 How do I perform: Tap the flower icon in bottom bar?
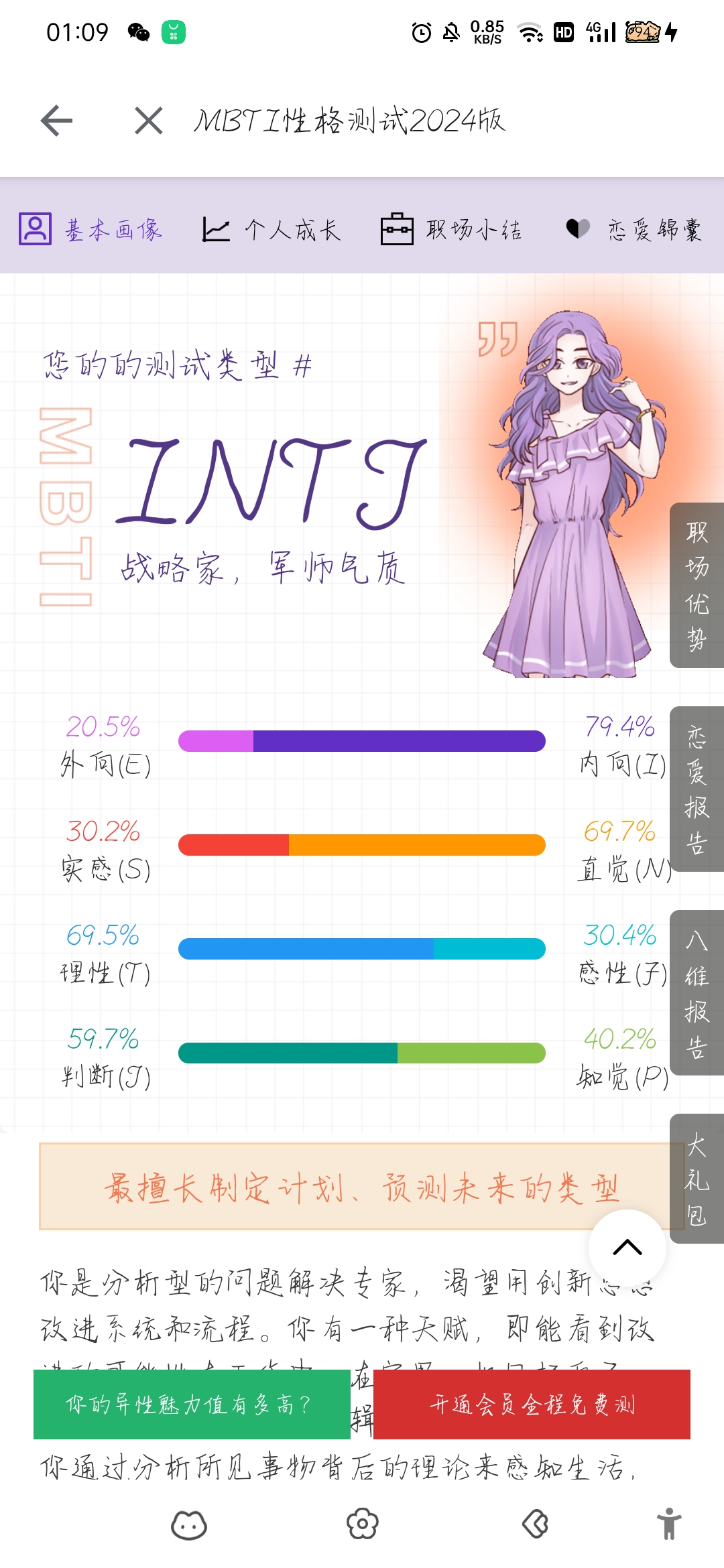(363, 1524)
